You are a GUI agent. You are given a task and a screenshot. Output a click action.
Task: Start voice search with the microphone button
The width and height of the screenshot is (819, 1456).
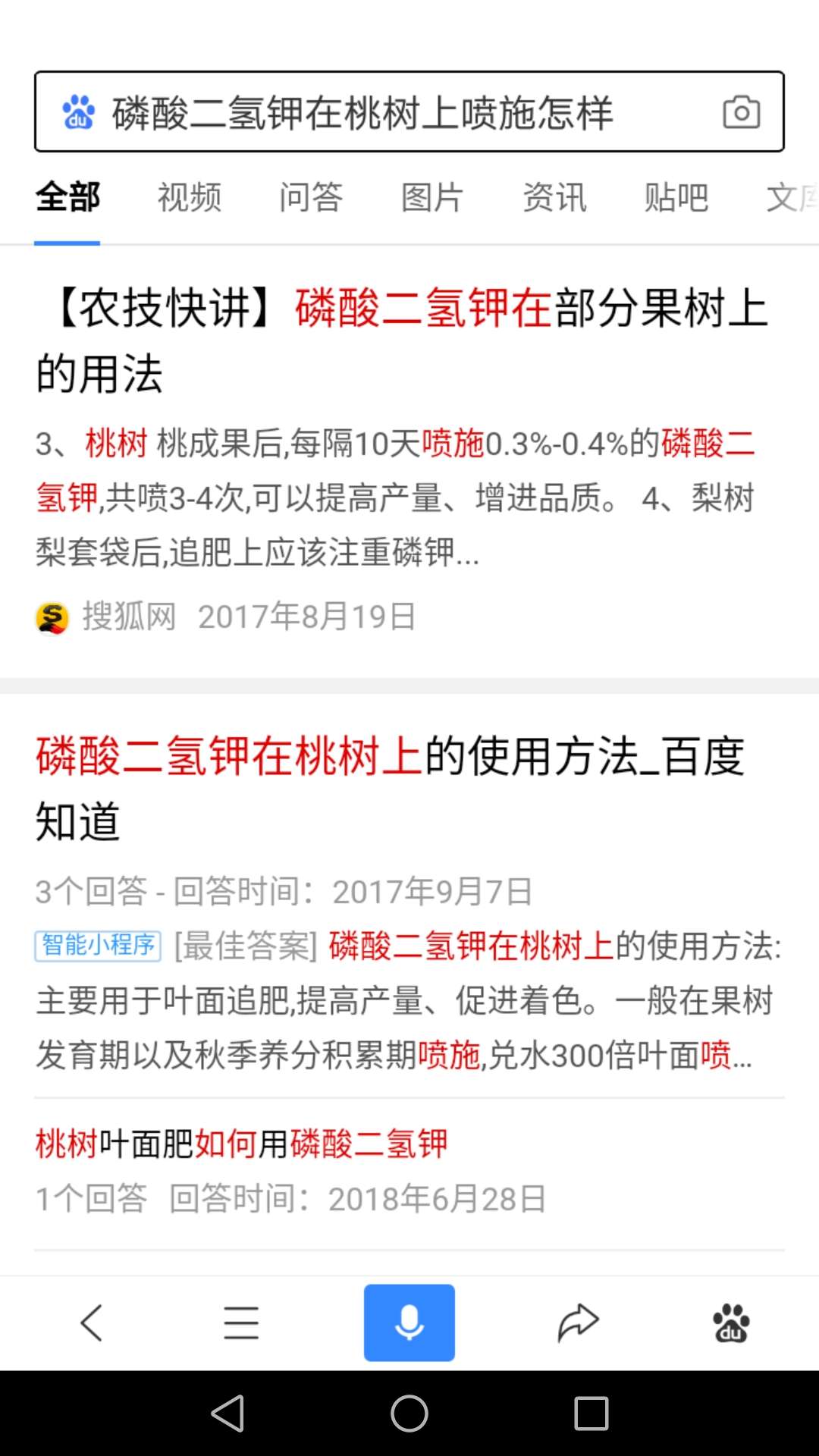point(409,1323)
